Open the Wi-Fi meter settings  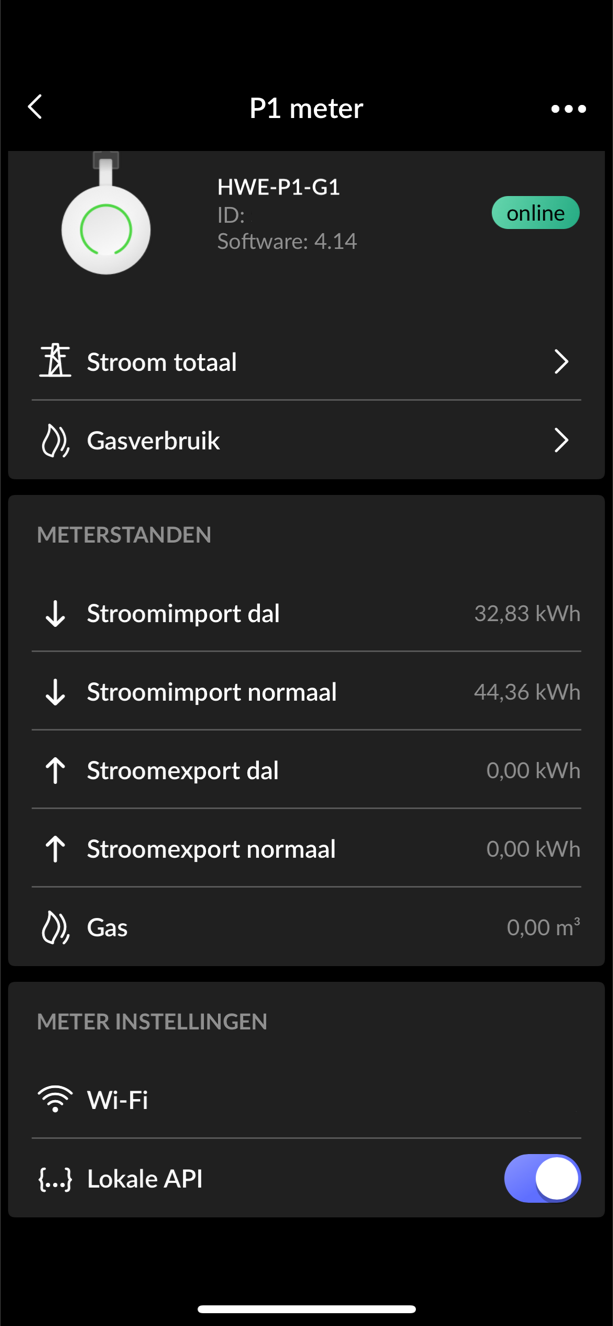(306, 1099)
